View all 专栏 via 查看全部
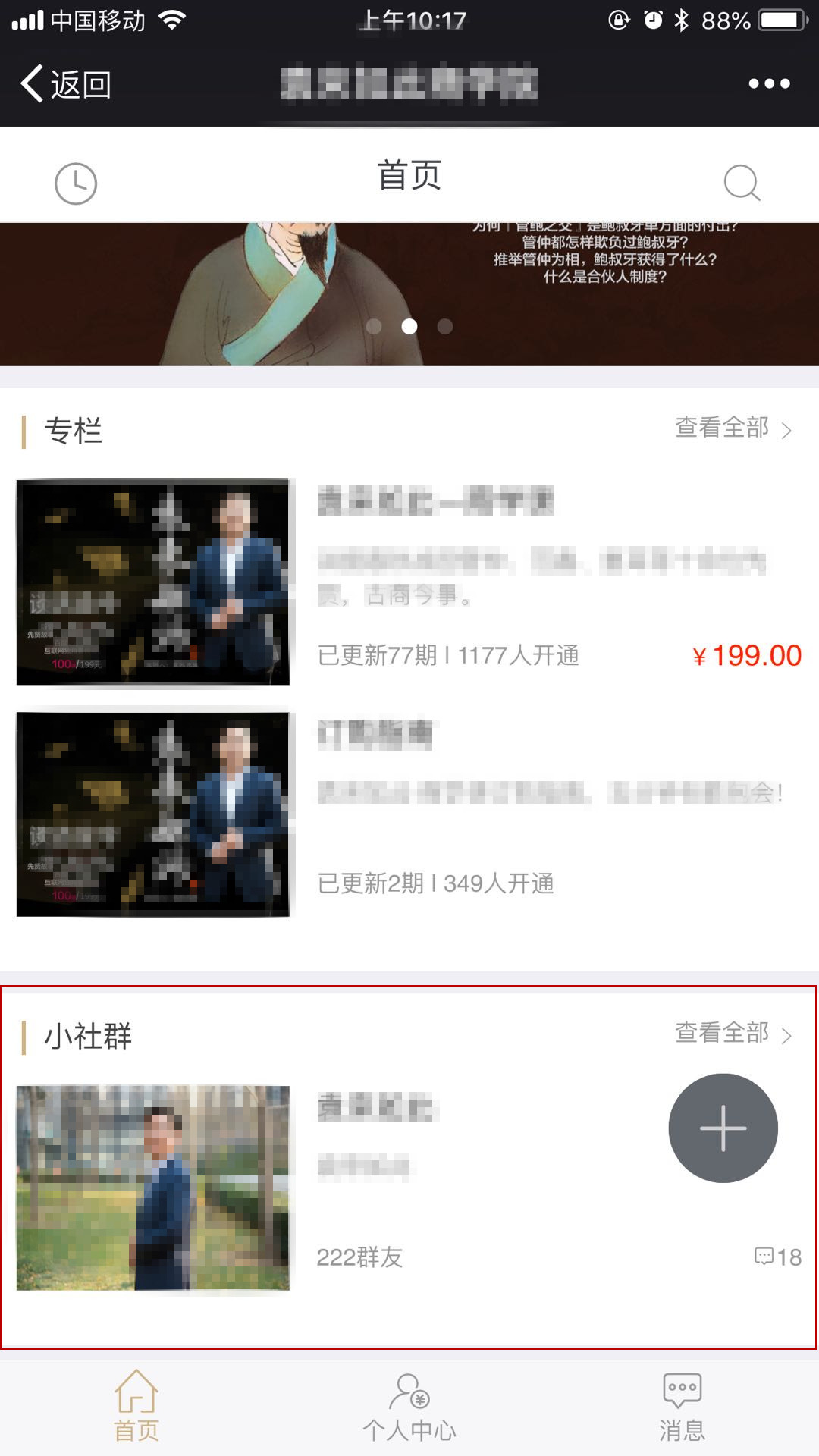 coord(733,428)
